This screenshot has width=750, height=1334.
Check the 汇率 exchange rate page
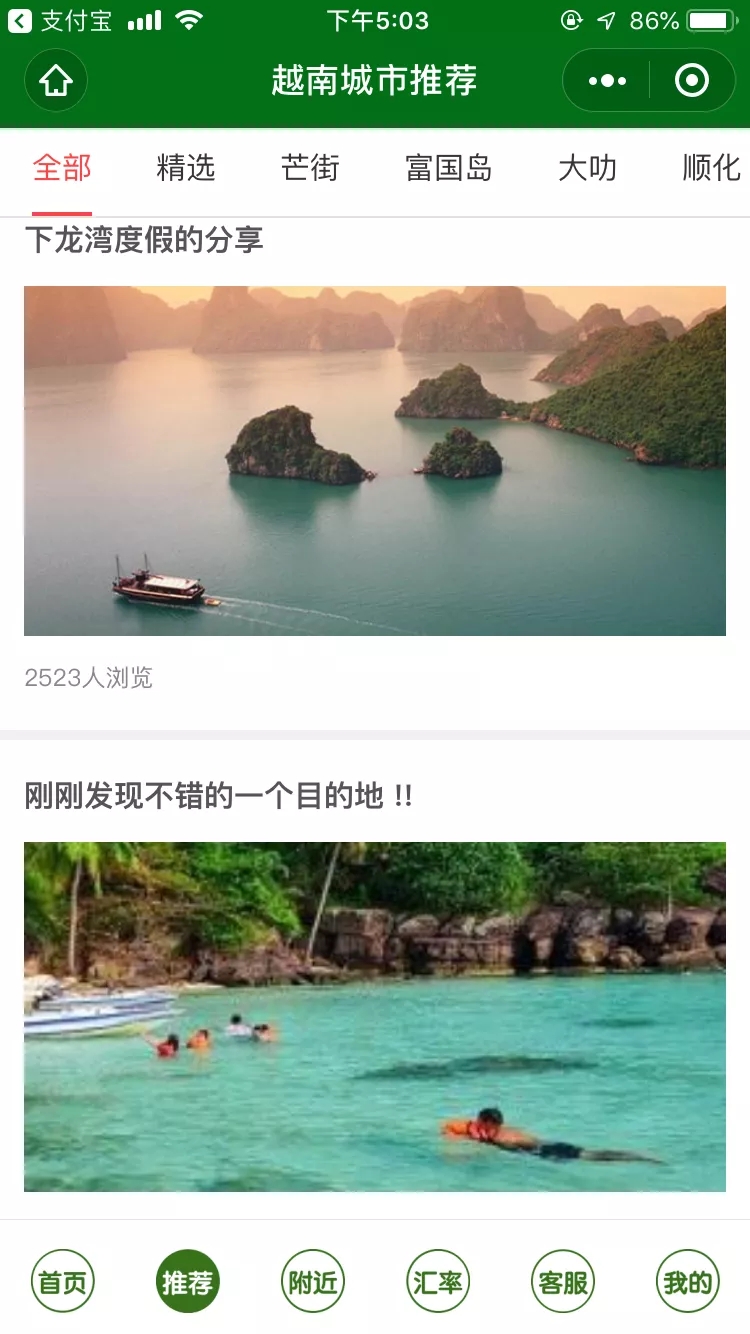(438, 1282)
